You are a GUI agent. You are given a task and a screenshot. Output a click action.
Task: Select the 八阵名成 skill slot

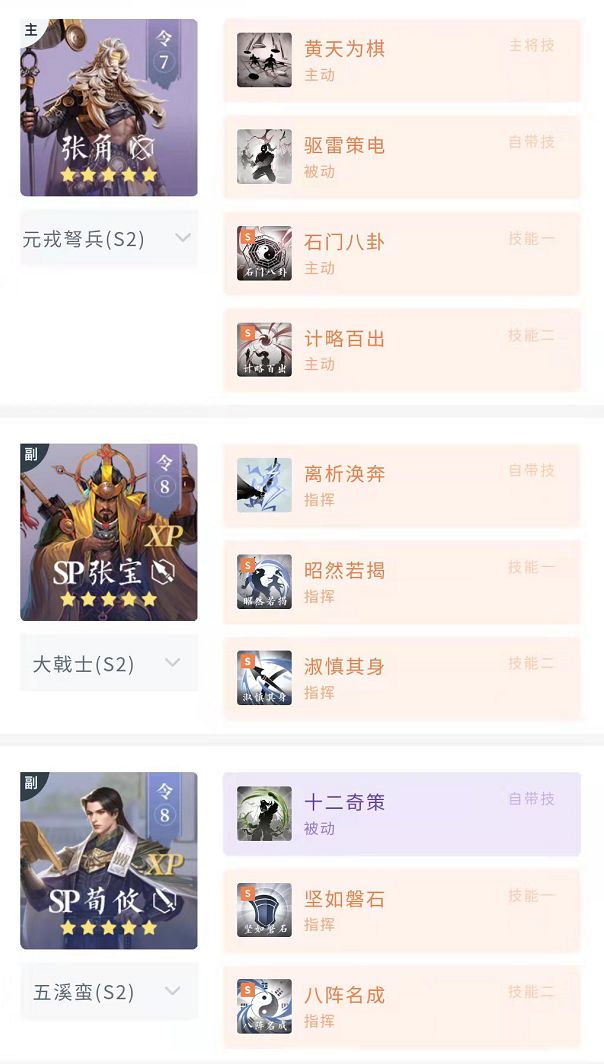click(401, 1006)
